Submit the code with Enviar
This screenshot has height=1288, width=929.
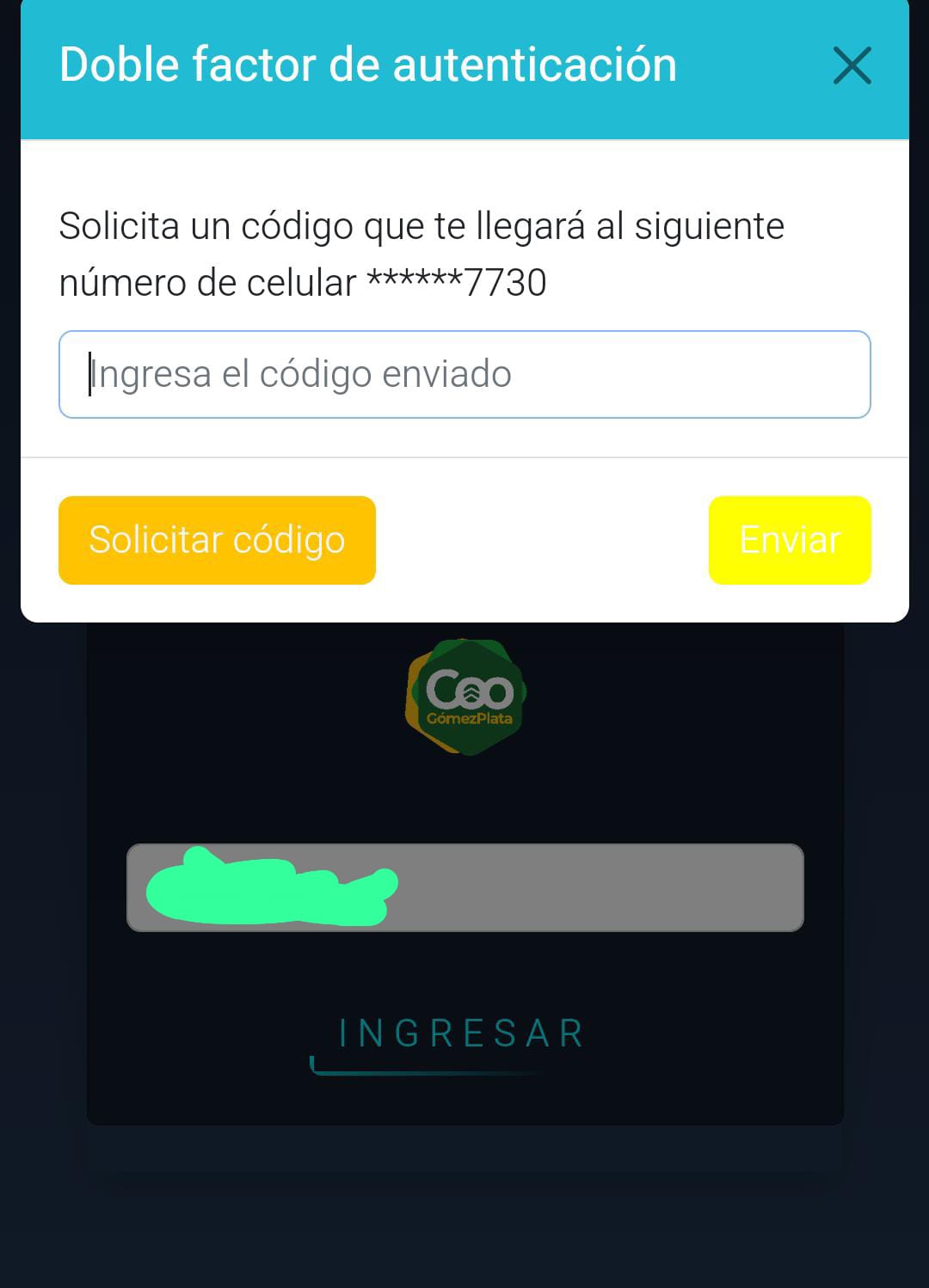789,540
